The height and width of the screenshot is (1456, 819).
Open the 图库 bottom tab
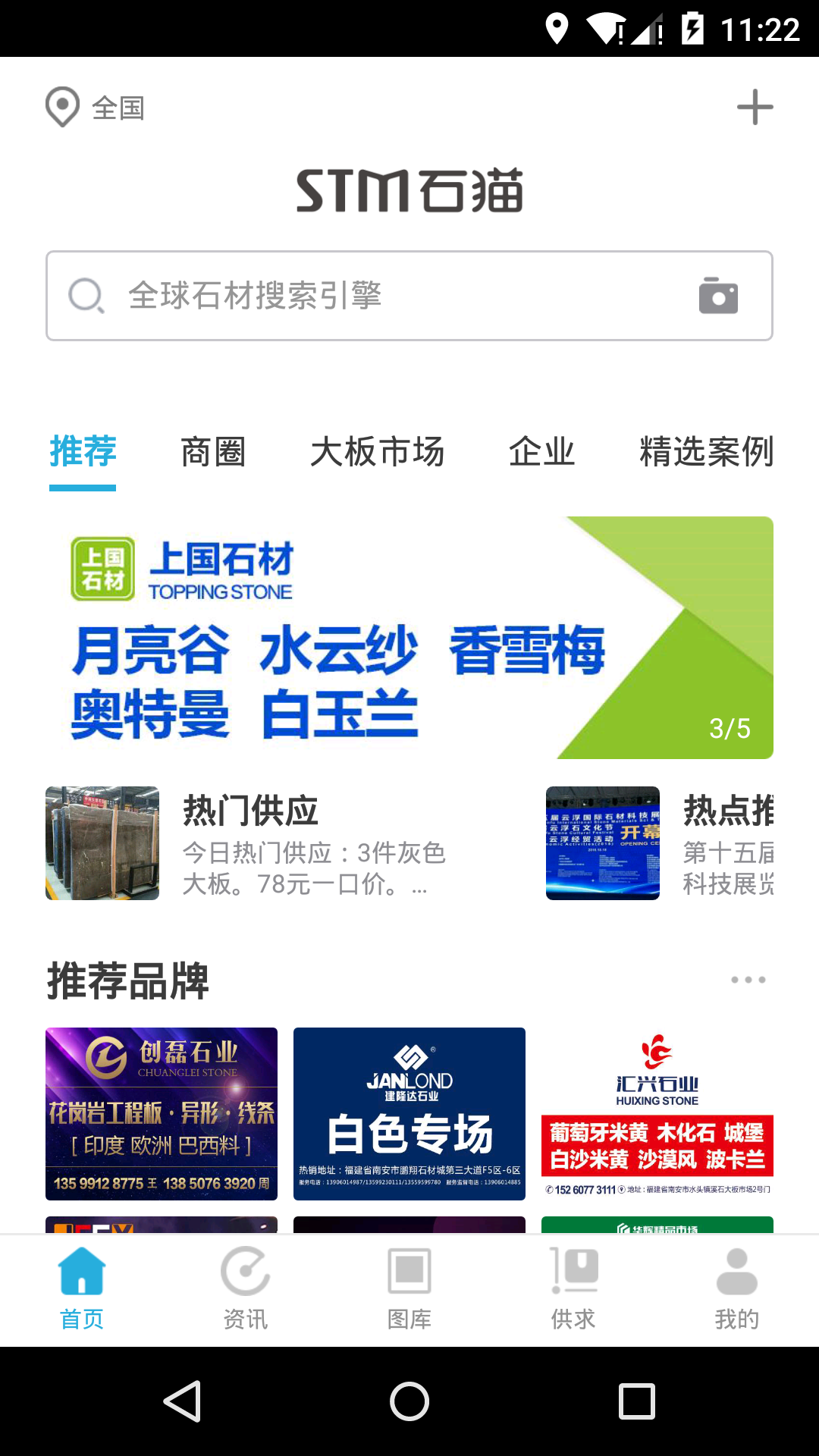(x=409, y=1289)
